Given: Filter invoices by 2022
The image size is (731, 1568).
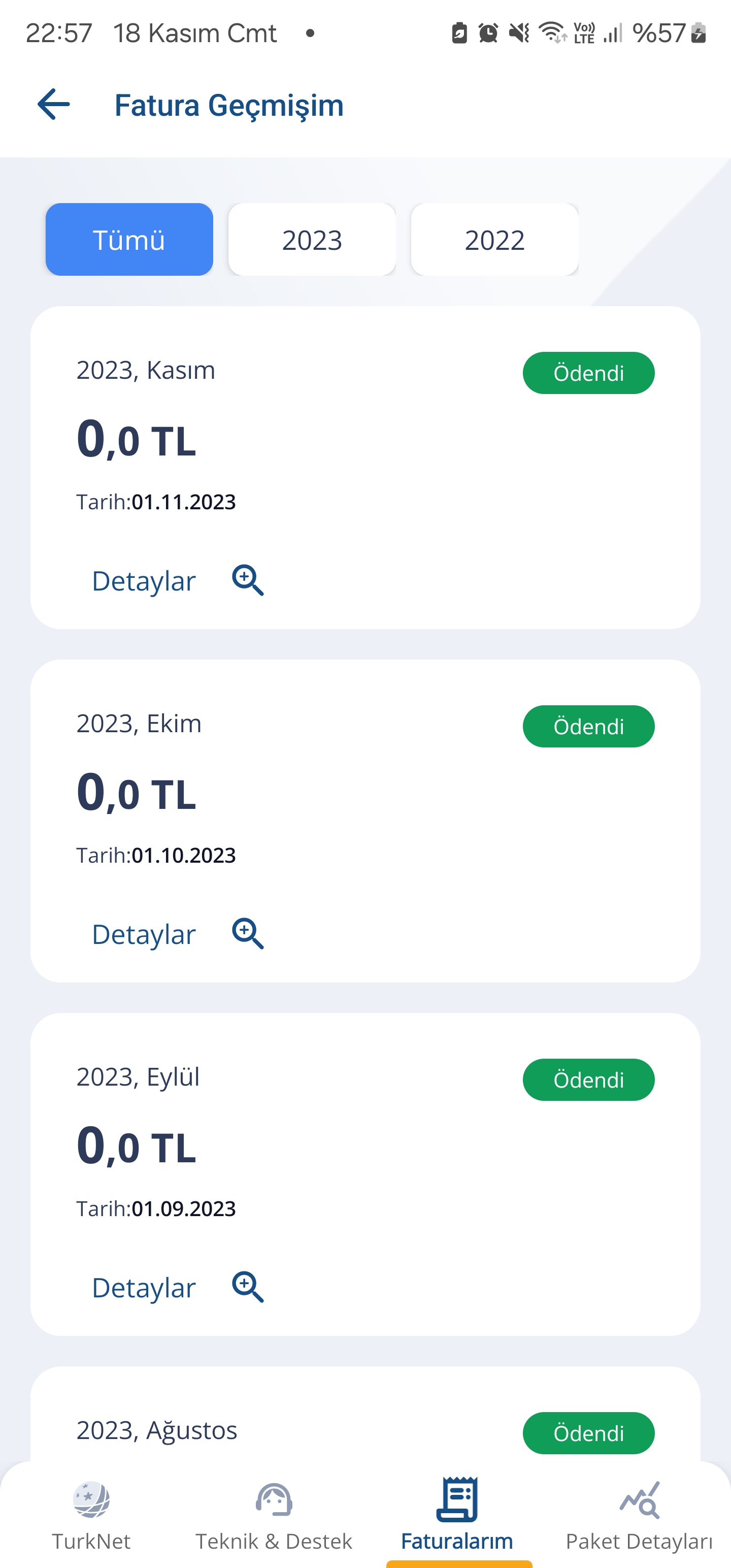Looking at the screenshot, I should point(494,239).
